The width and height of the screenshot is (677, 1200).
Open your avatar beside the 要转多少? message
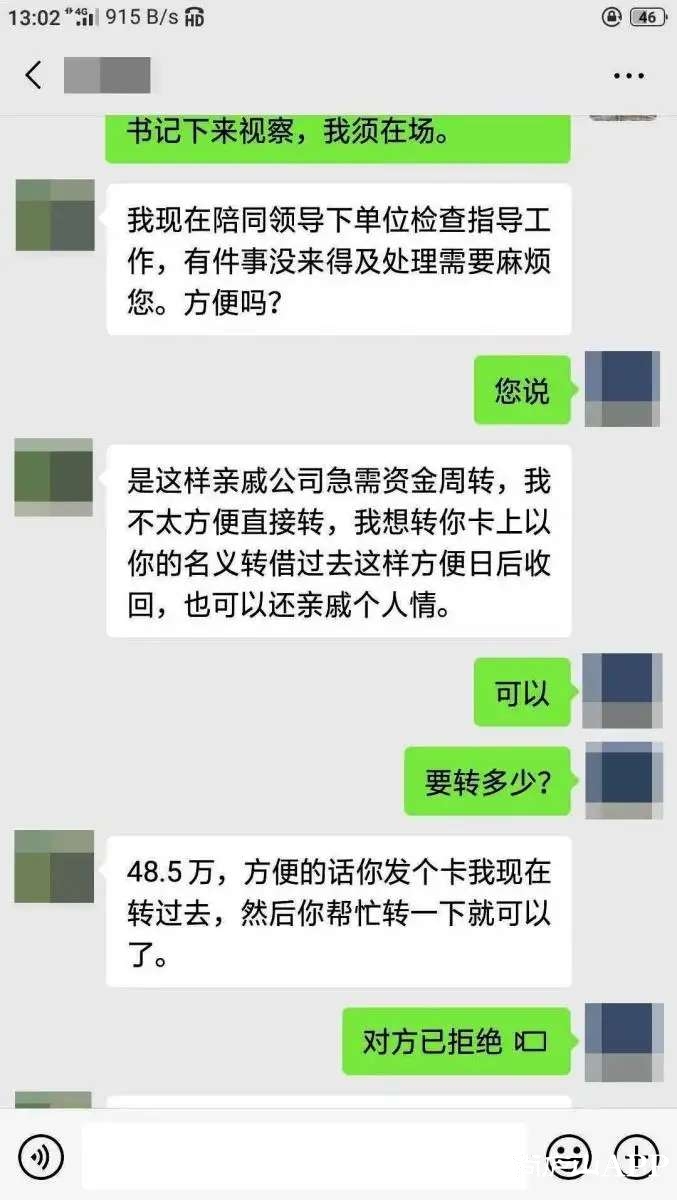coord(623,780)
